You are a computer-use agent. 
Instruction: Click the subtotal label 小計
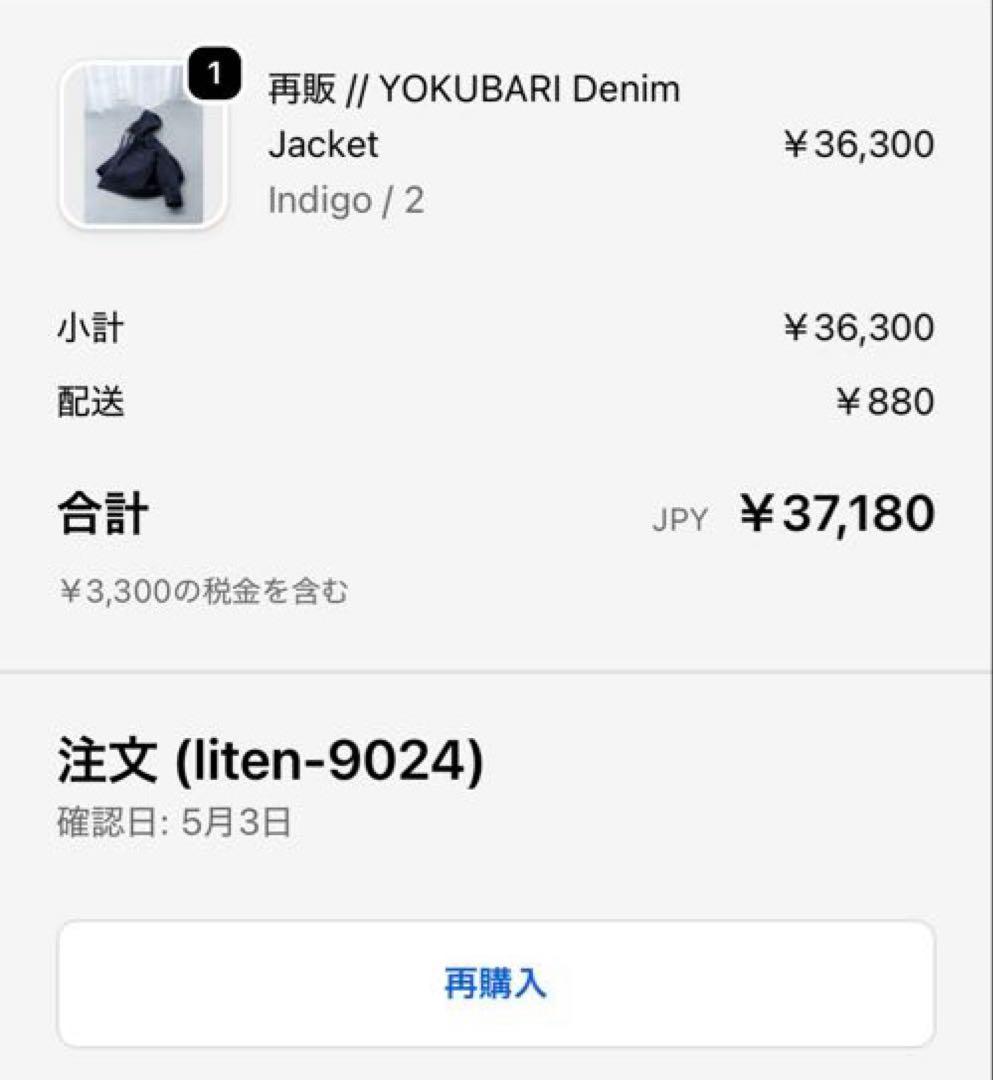(89, 327)
